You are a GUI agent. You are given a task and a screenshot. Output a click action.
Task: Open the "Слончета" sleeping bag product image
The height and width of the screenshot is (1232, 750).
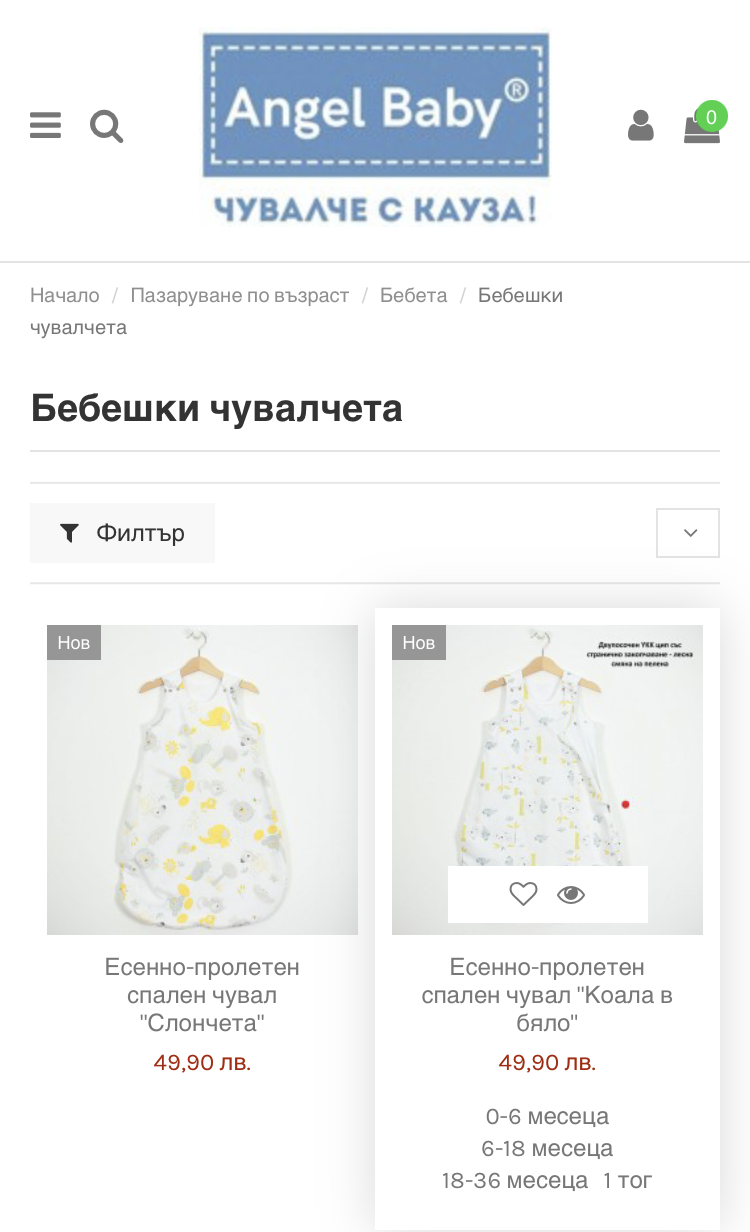[202, 780]
